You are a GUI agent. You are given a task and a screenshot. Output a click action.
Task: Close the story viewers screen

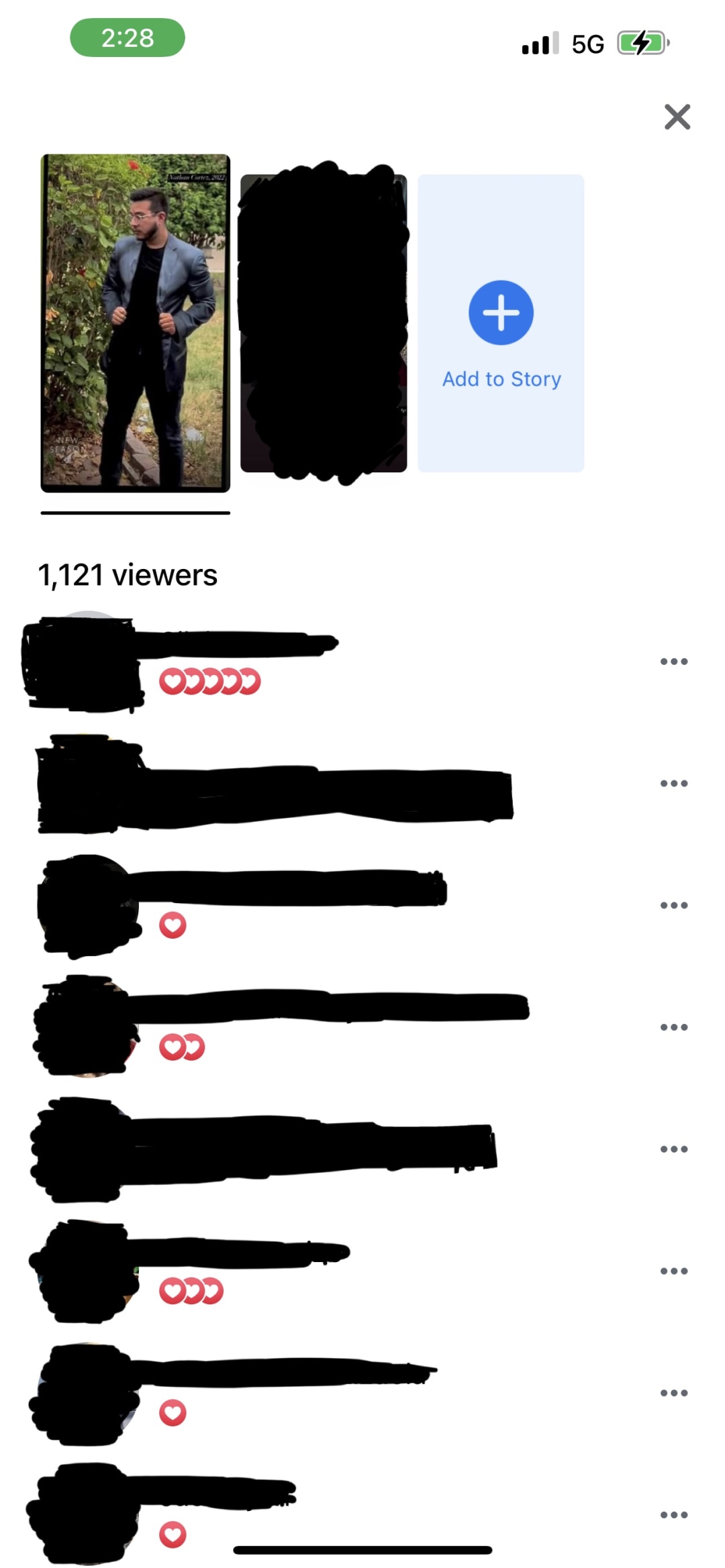[677, 117]
